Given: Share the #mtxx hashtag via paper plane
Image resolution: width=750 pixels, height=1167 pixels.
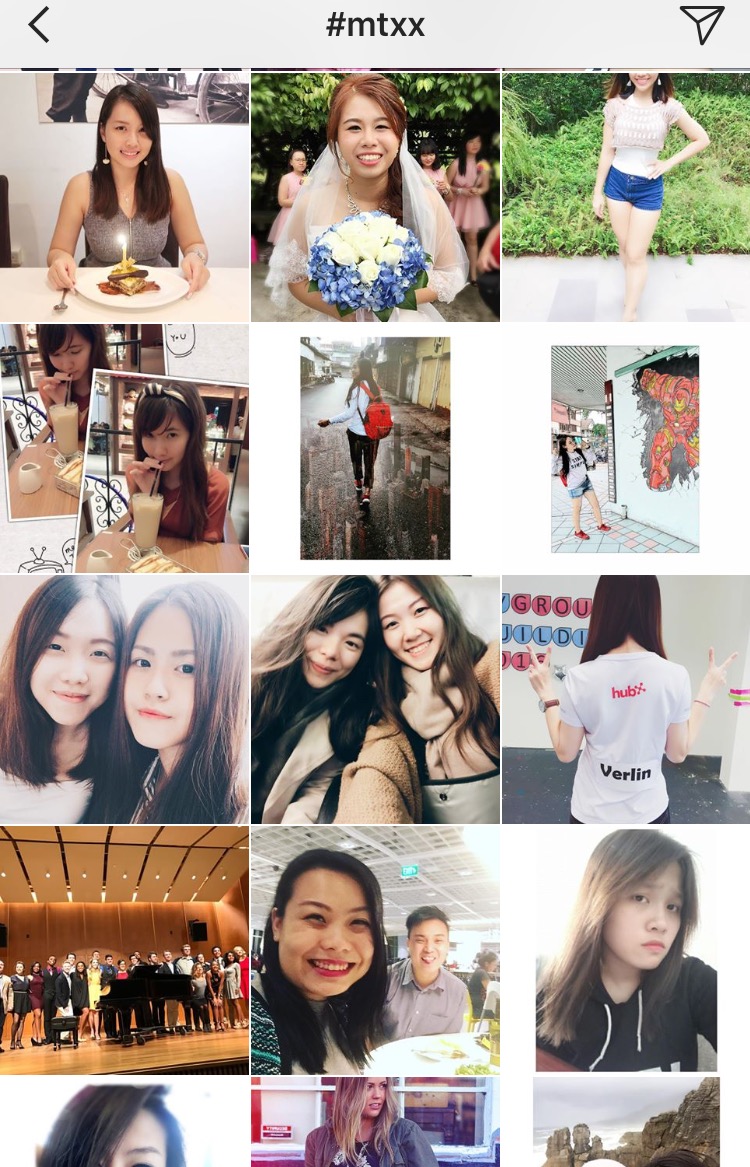Looking at the screenshot, I should (701, 25).
